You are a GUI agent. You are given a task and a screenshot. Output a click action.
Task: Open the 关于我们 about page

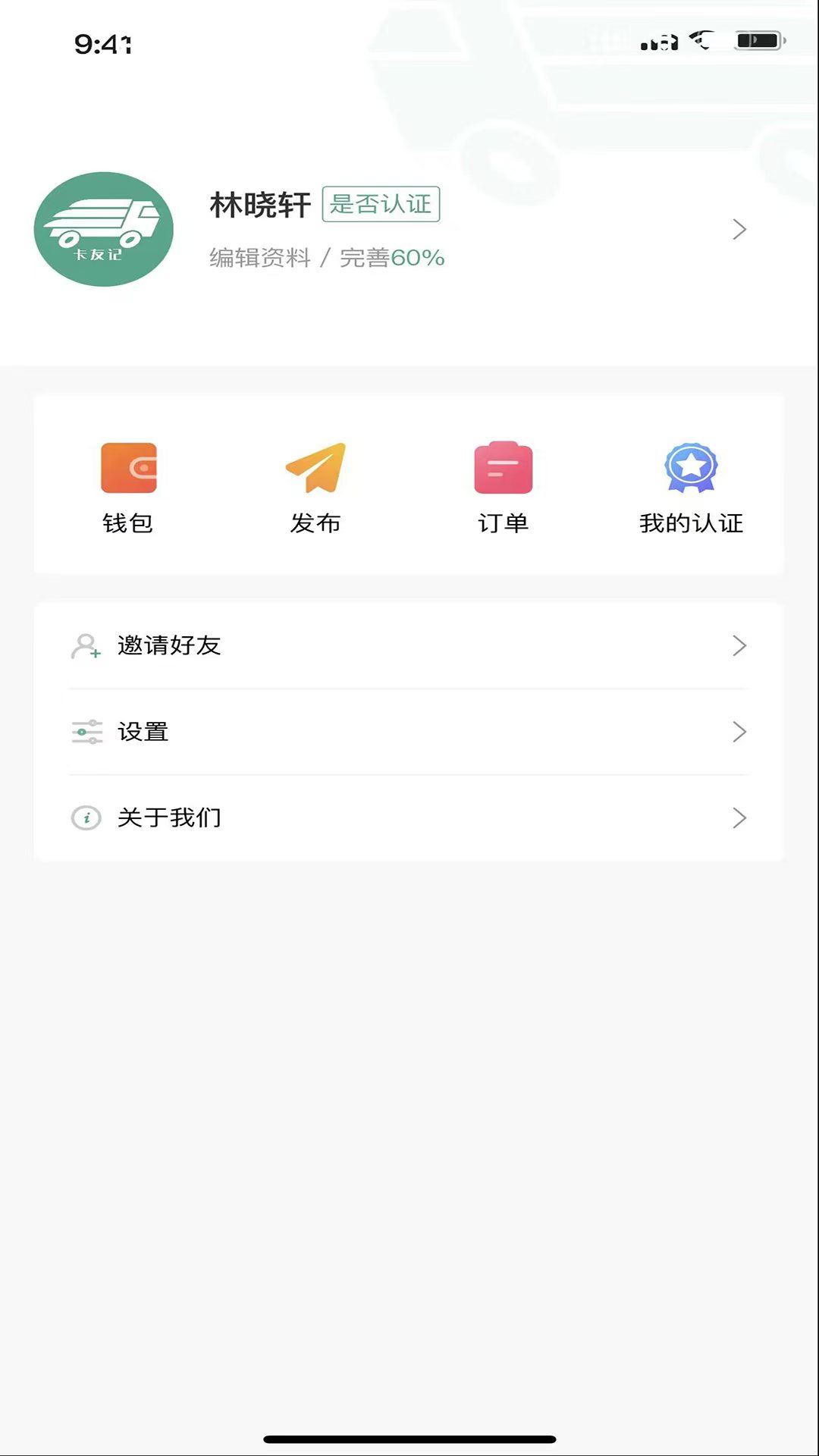408,817
